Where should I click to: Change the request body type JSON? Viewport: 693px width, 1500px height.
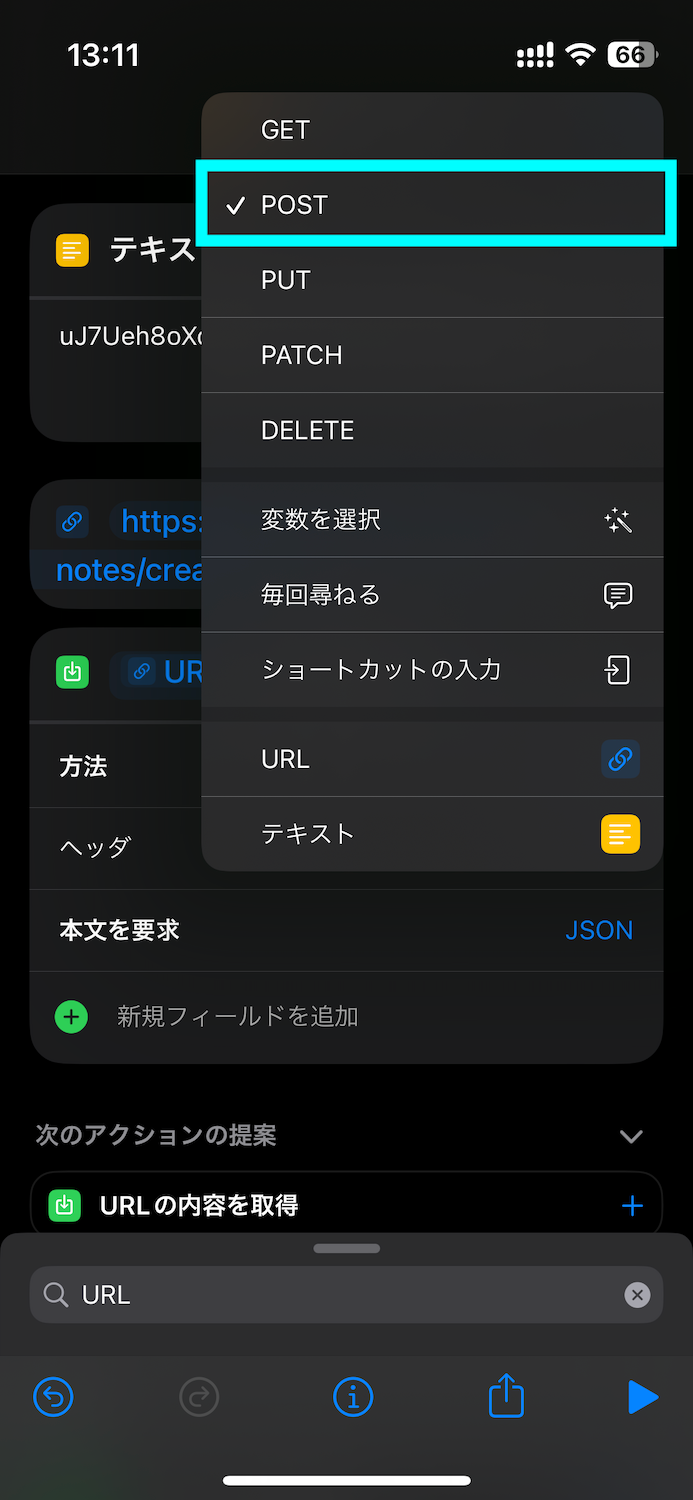point(598,930)
